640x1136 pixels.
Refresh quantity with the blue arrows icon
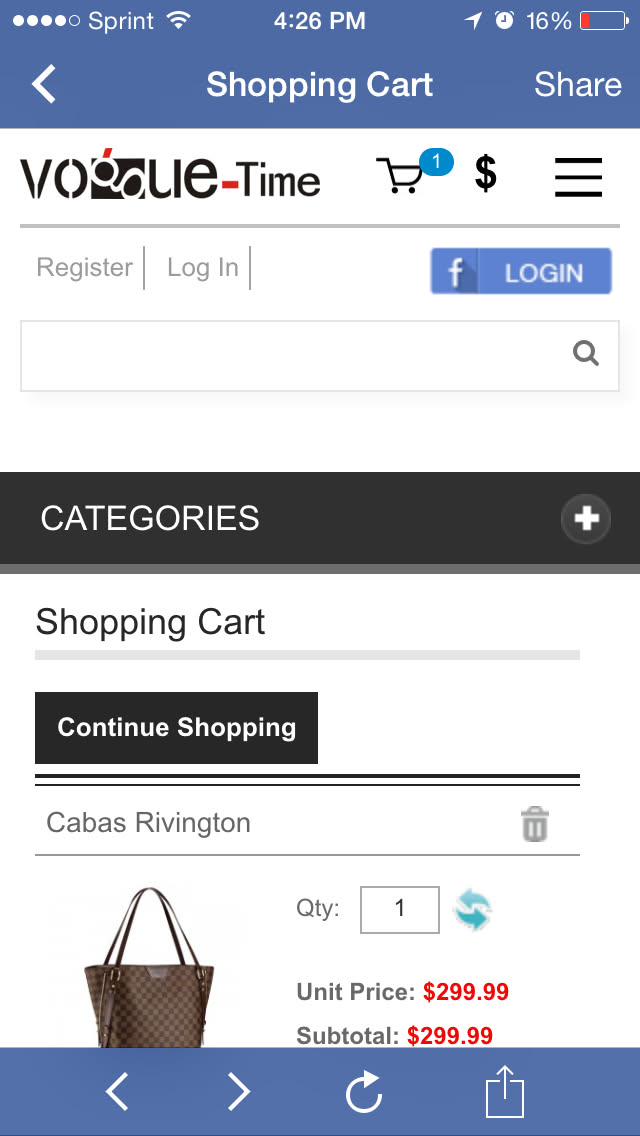(472, 910)
